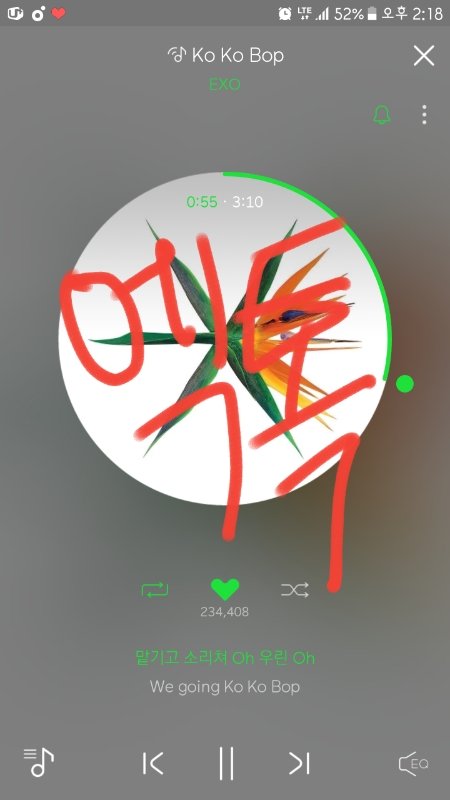The image size is (450, 800).
Task: Open the three-dot overflow menu
Action: pyautogui.click(x=424, y=115)
